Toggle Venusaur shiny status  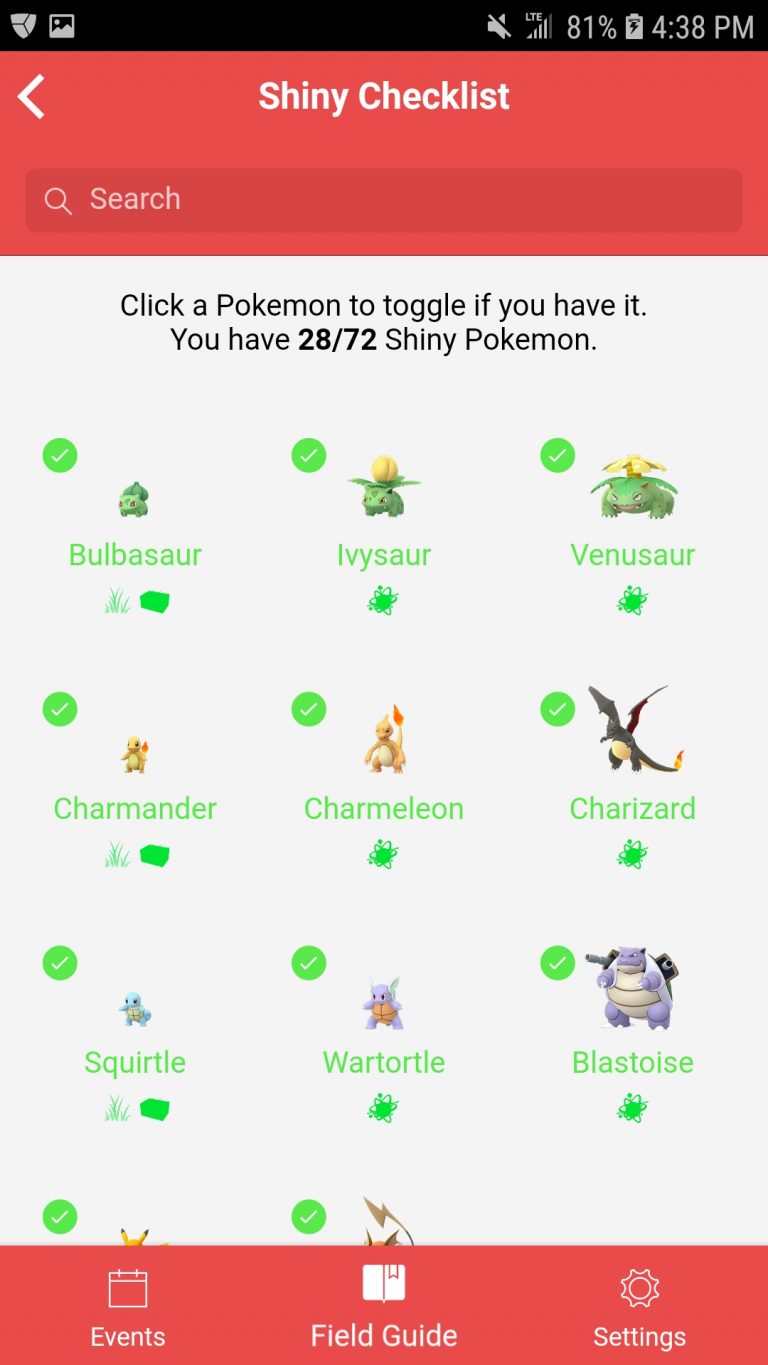[632, 528]
